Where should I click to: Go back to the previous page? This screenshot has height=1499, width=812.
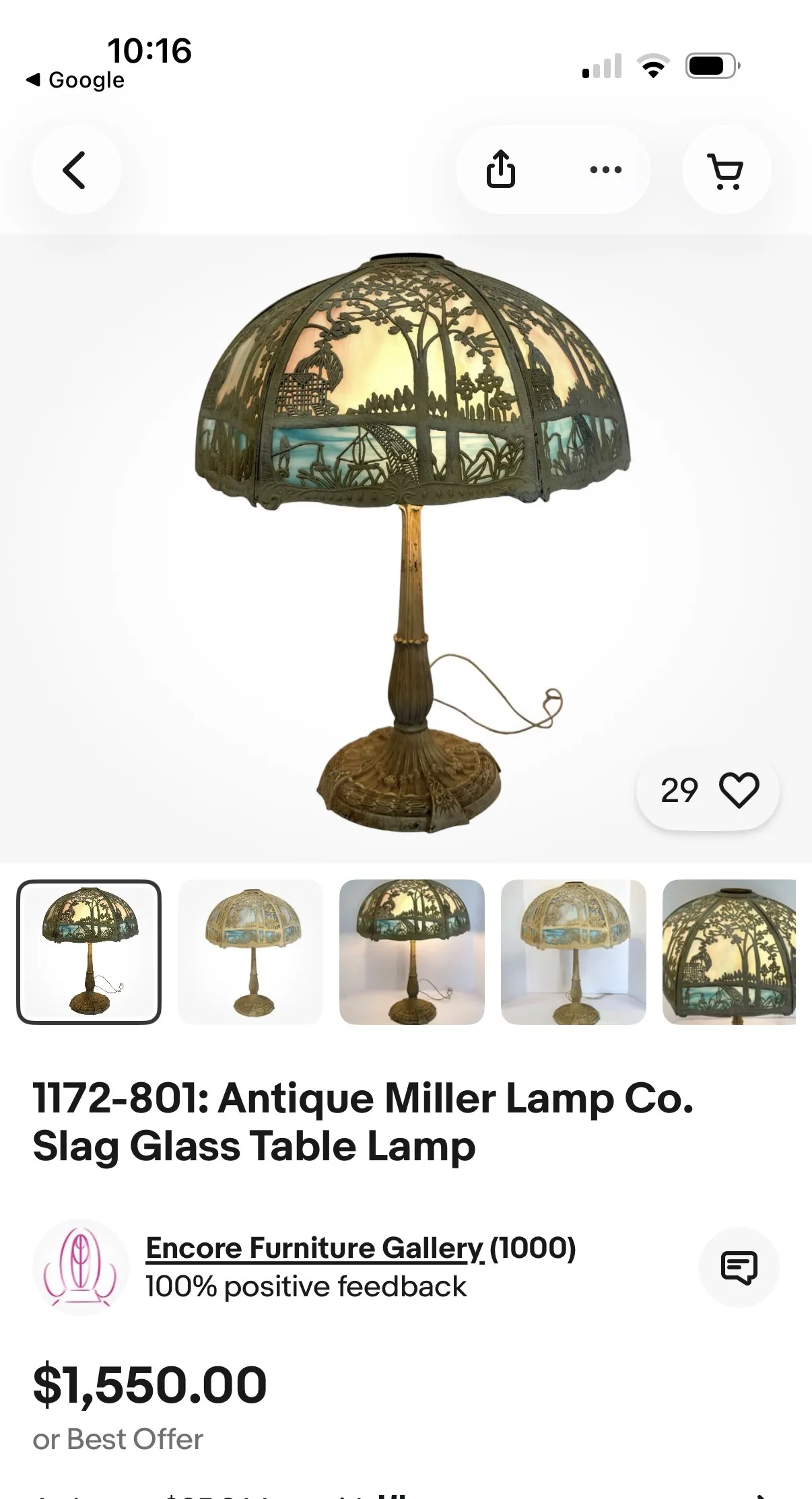(x=75, y=170)
